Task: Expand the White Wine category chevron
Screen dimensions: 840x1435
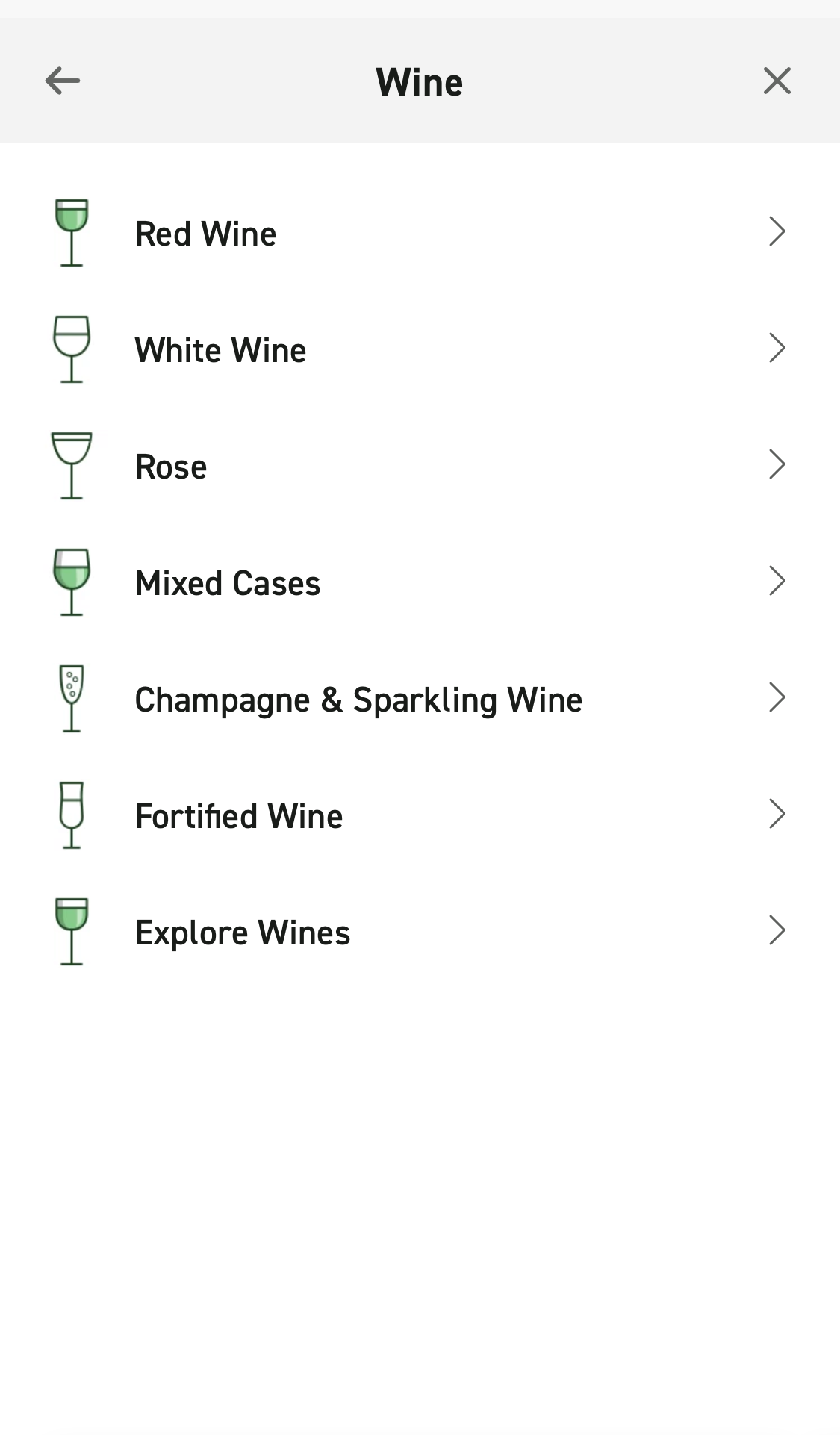Action: [777, 349]
